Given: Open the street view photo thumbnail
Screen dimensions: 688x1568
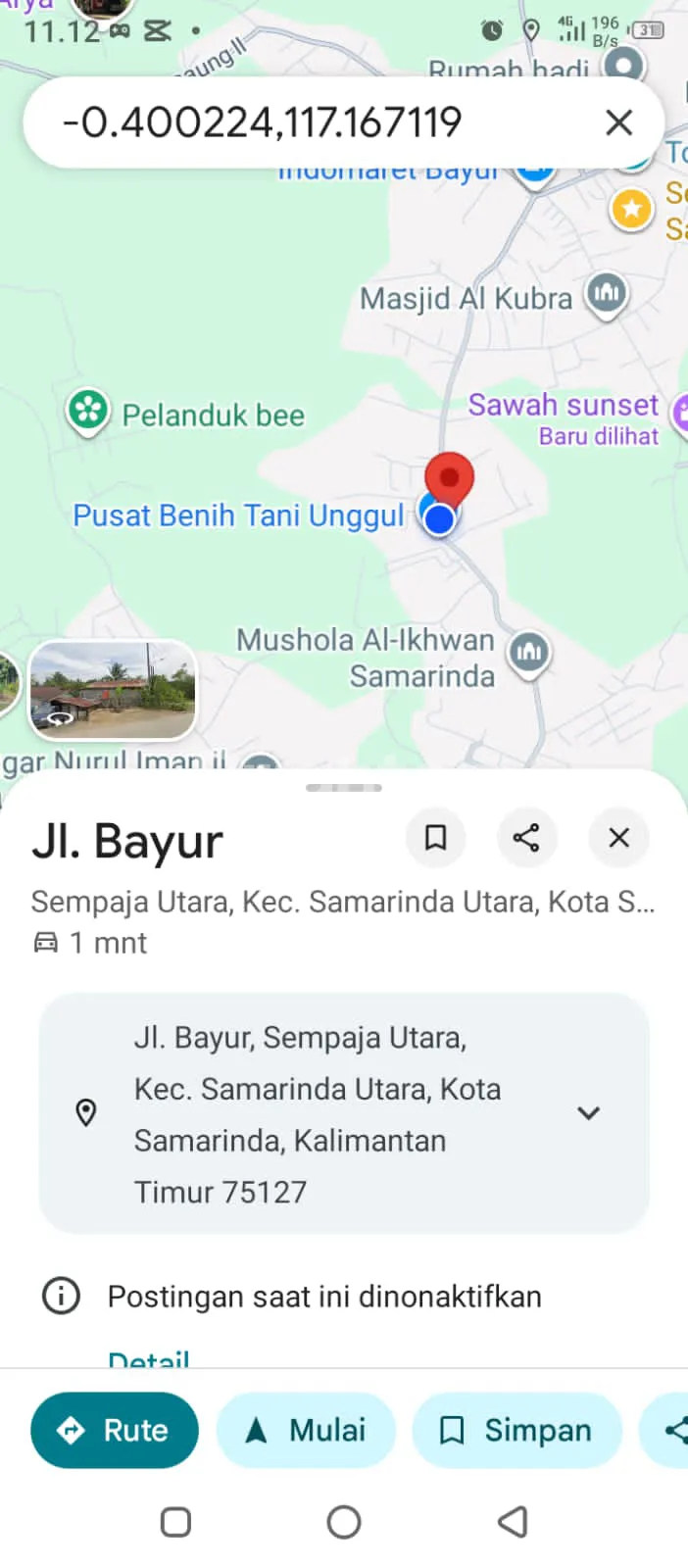Looking at the screenshot, I should tap(113, 689).
